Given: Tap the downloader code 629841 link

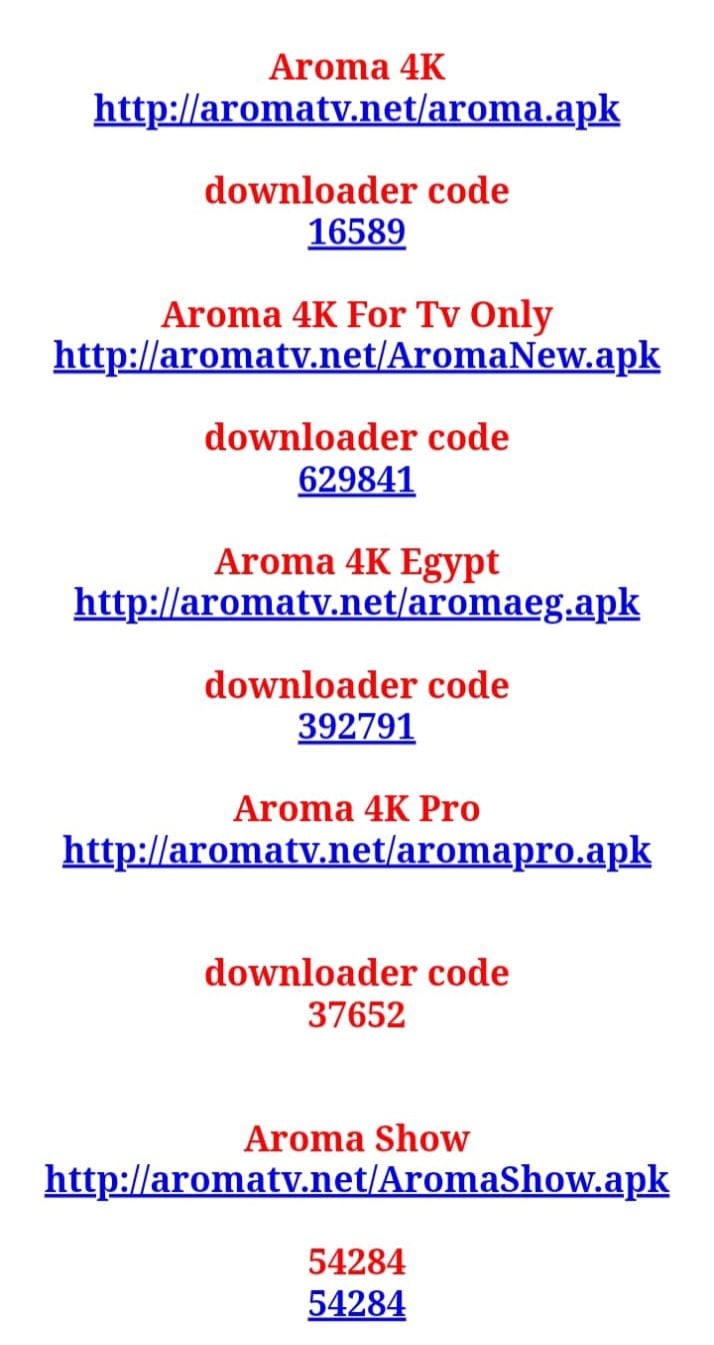Looking at the screenshot, I should (x=357, y=480).
